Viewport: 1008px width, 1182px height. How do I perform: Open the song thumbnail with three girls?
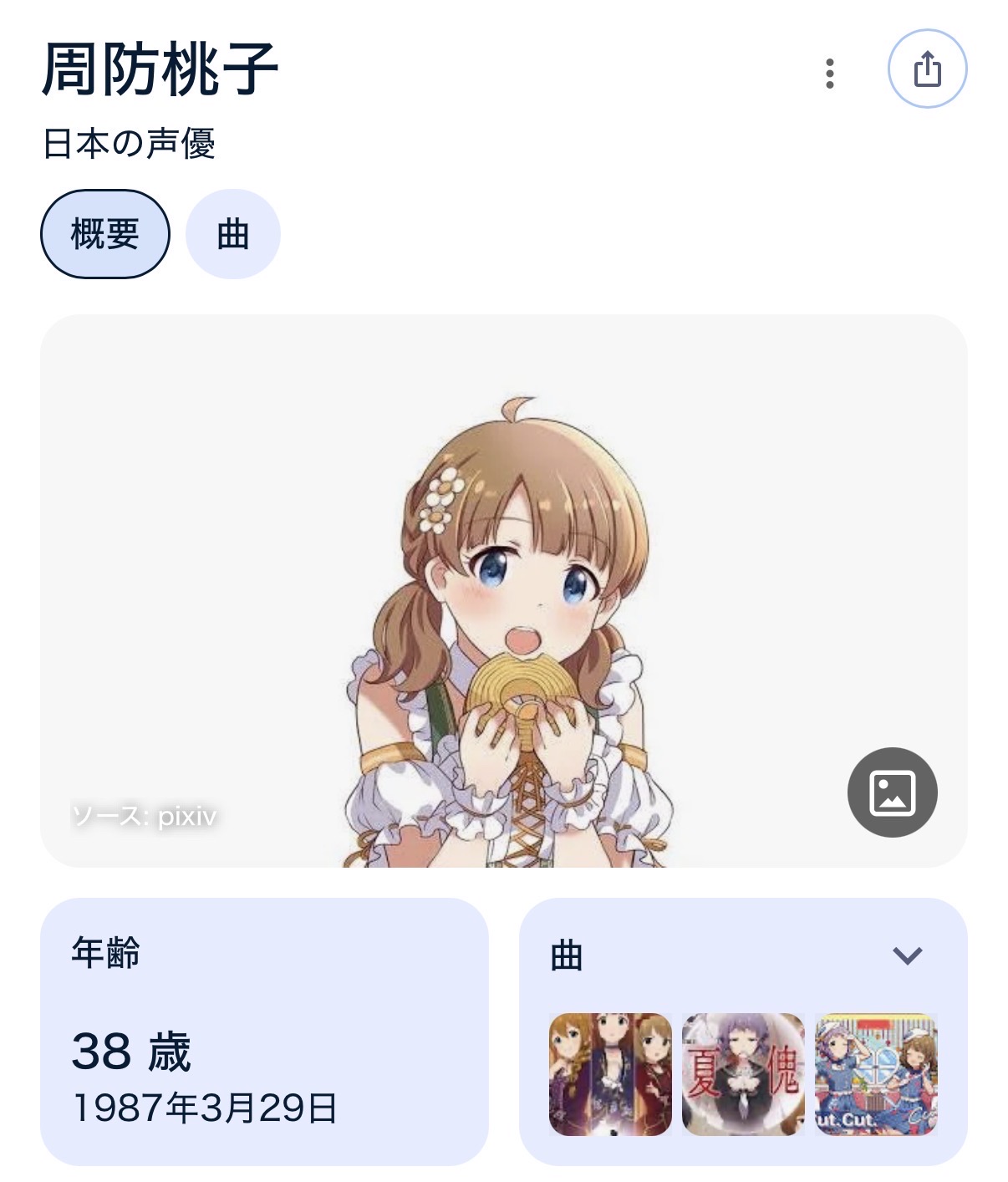[610, 1074]
